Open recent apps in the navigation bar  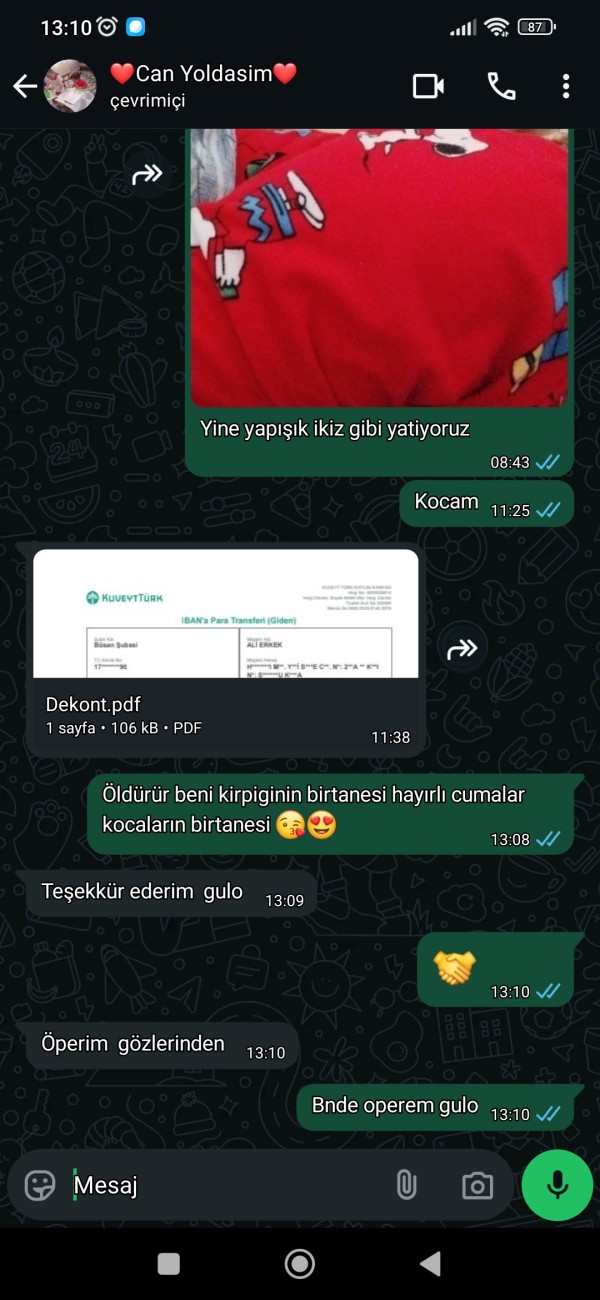click(x=169, y=1264)
